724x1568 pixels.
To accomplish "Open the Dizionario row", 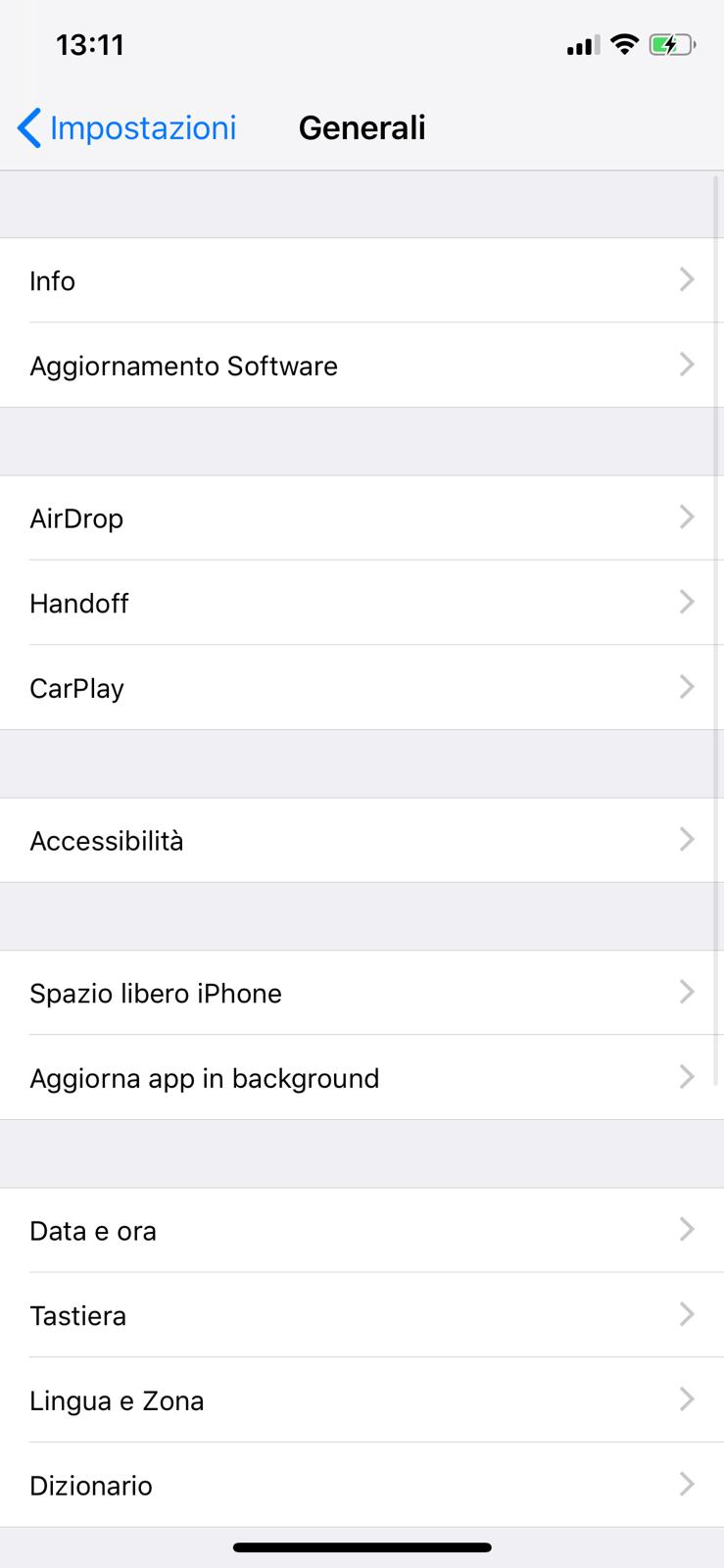I will pyautogui.click(x=362, y=1486).
